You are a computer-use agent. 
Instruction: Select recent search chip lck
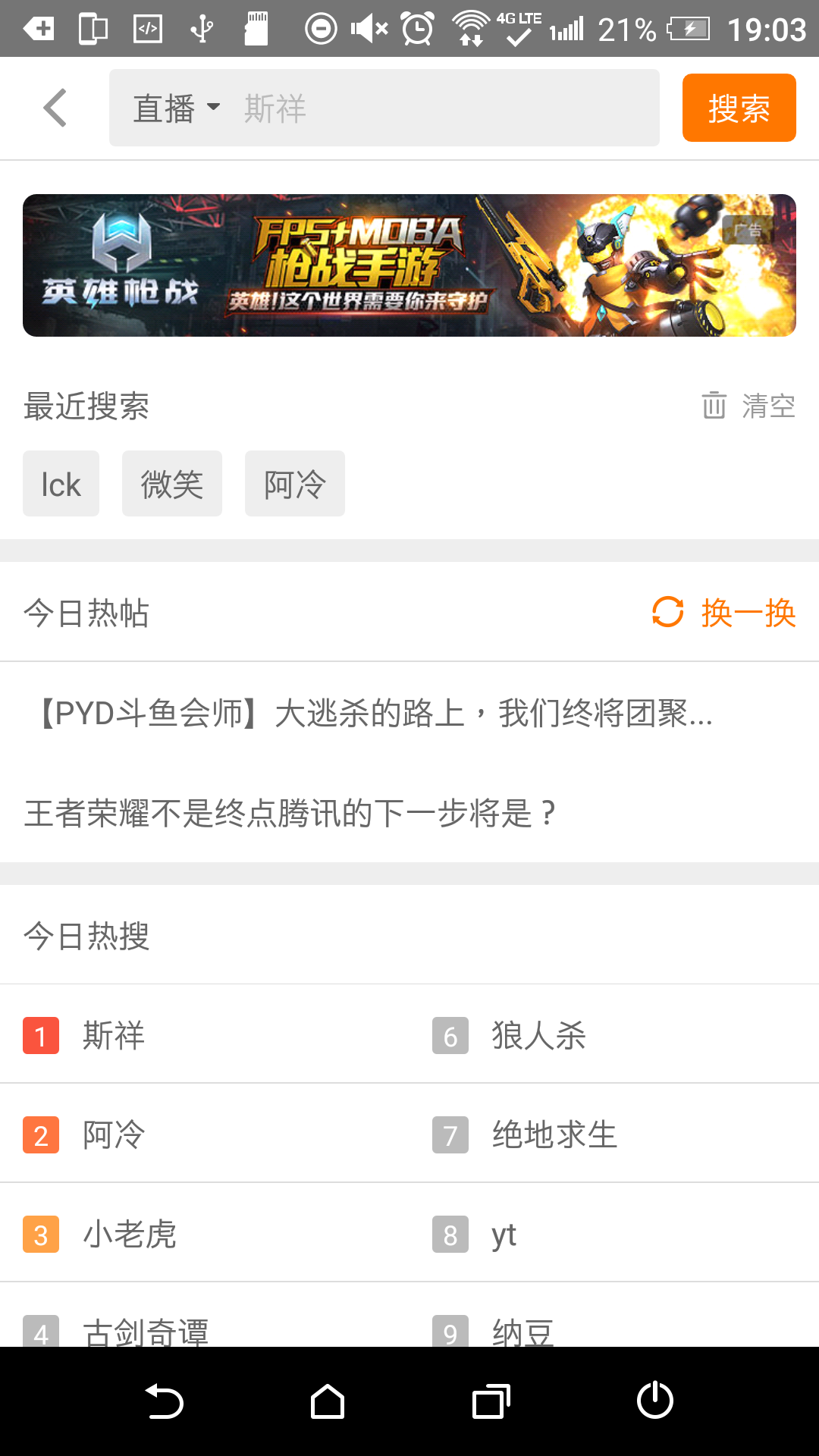61,484
